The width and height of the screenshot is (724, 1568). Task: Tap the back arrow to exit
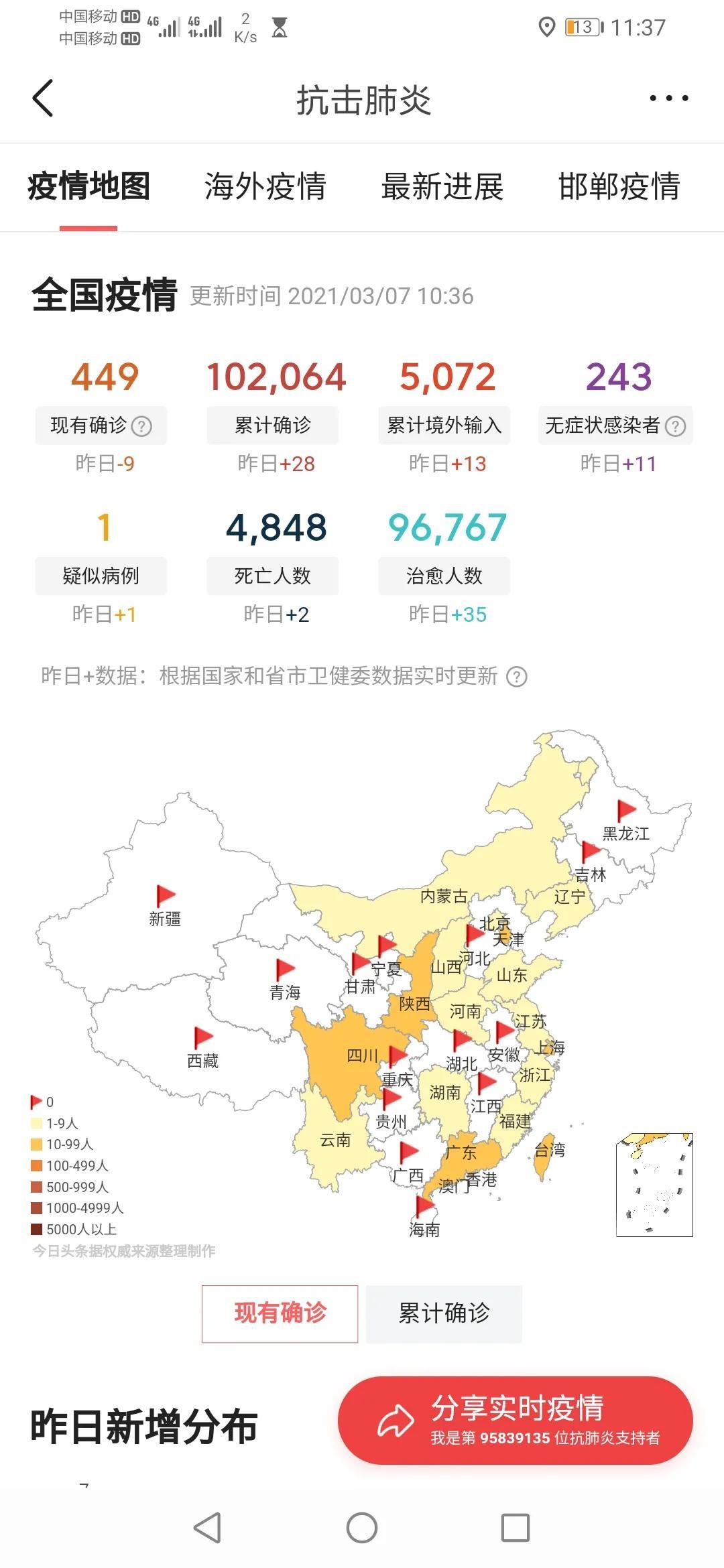point(42,98)
